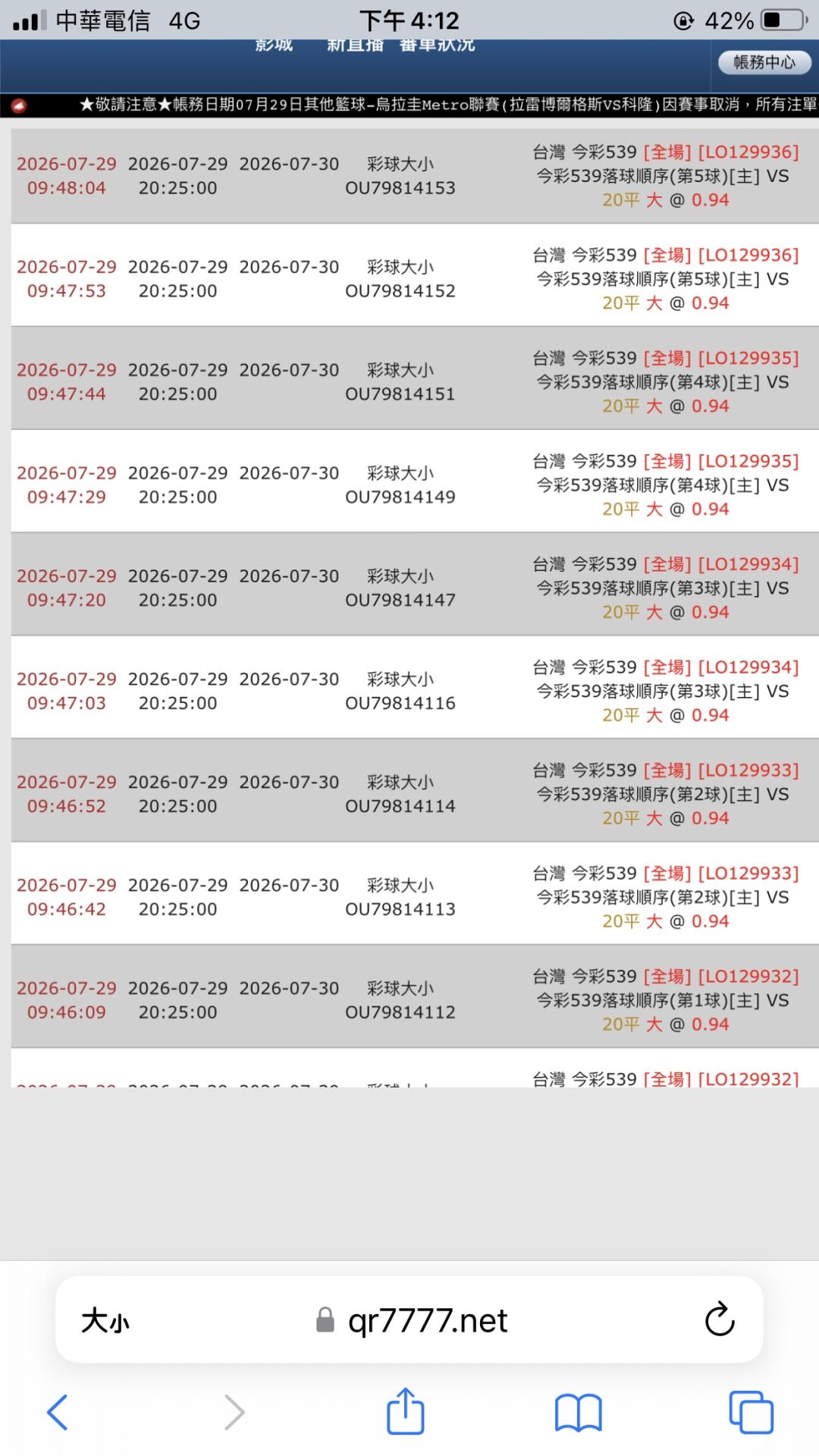The image size is (819, 1456).
Task: Reload the page with refresh icon
Action: pos(719,1320)
